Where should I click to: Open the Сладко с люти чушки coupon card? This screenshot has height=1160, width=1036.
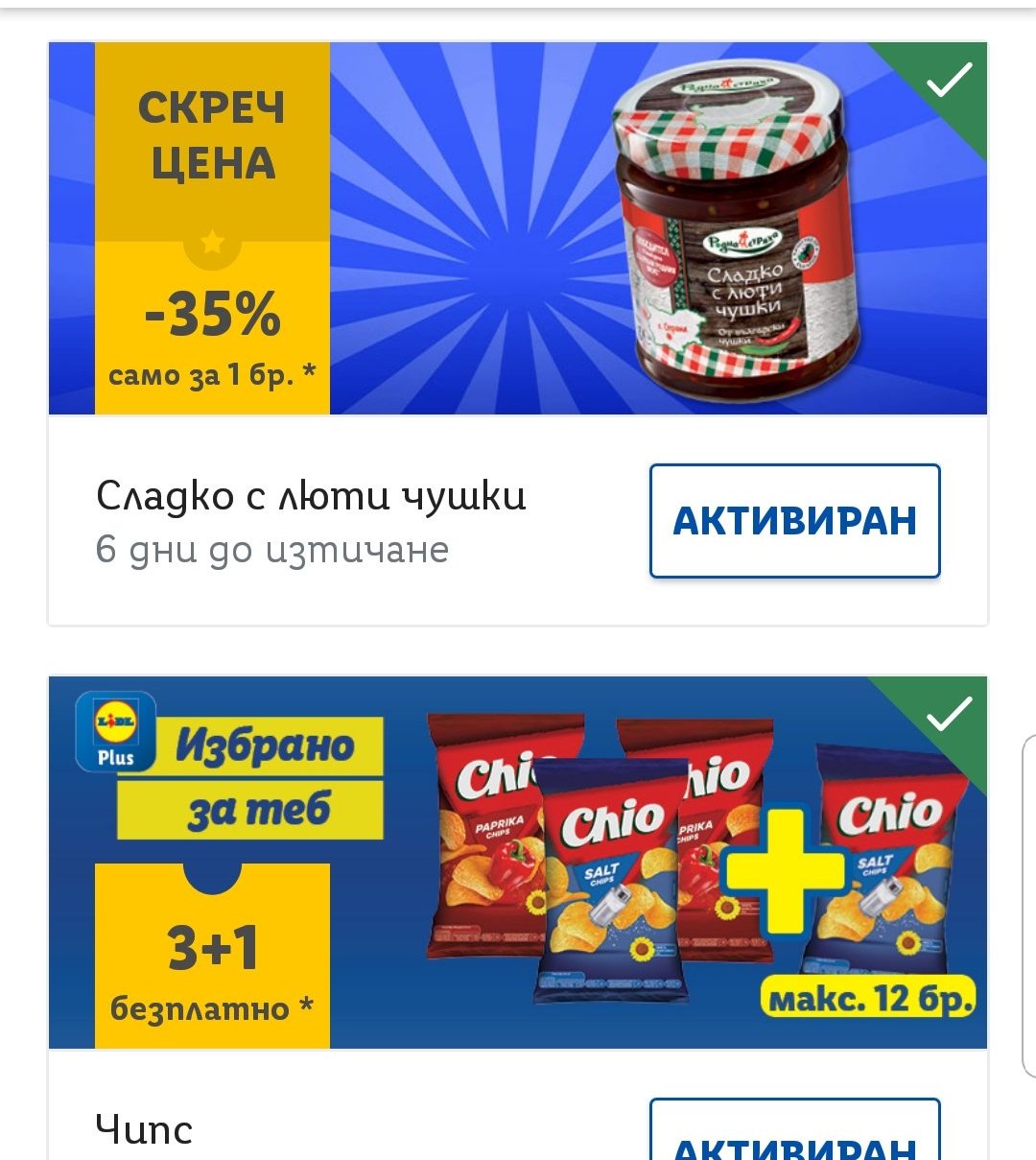pos(518,333)
